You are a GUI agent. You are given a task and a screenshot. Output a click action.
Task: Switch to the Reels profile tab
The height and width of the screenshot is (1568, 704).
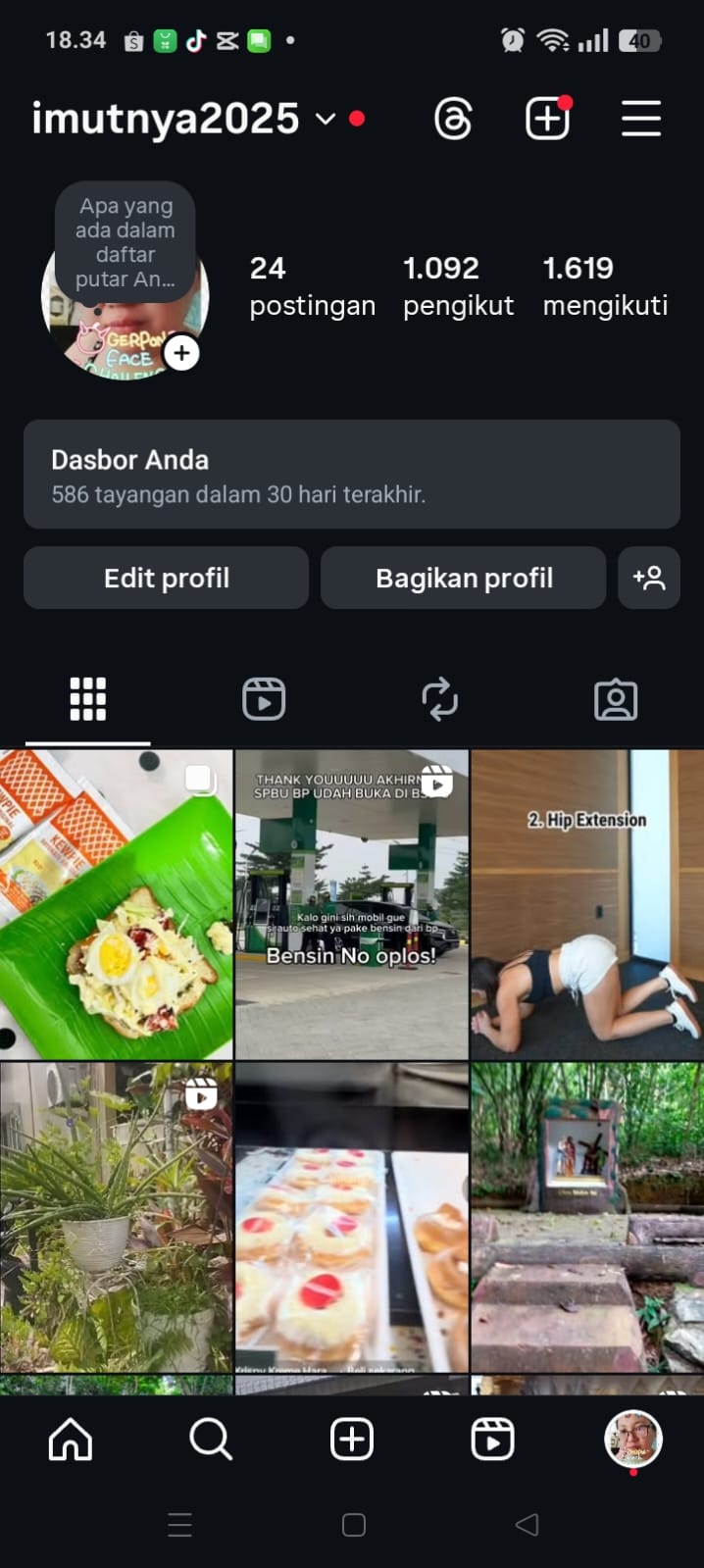click(264, 699)
